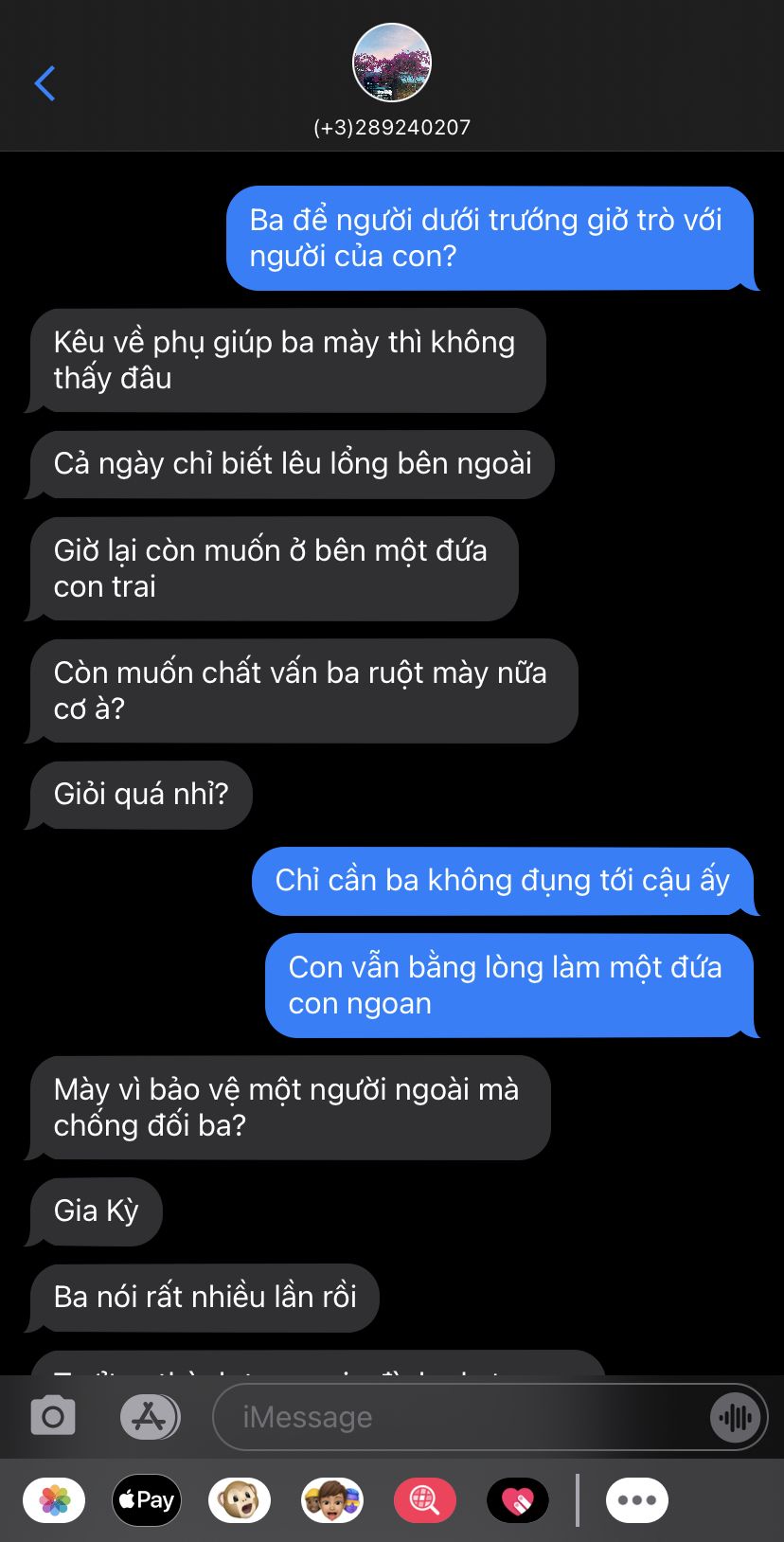Image resolution: width=784 pixels, height=1542 pixels.
Task: Open Memoji stickers
Action: tap(332, 1500)
